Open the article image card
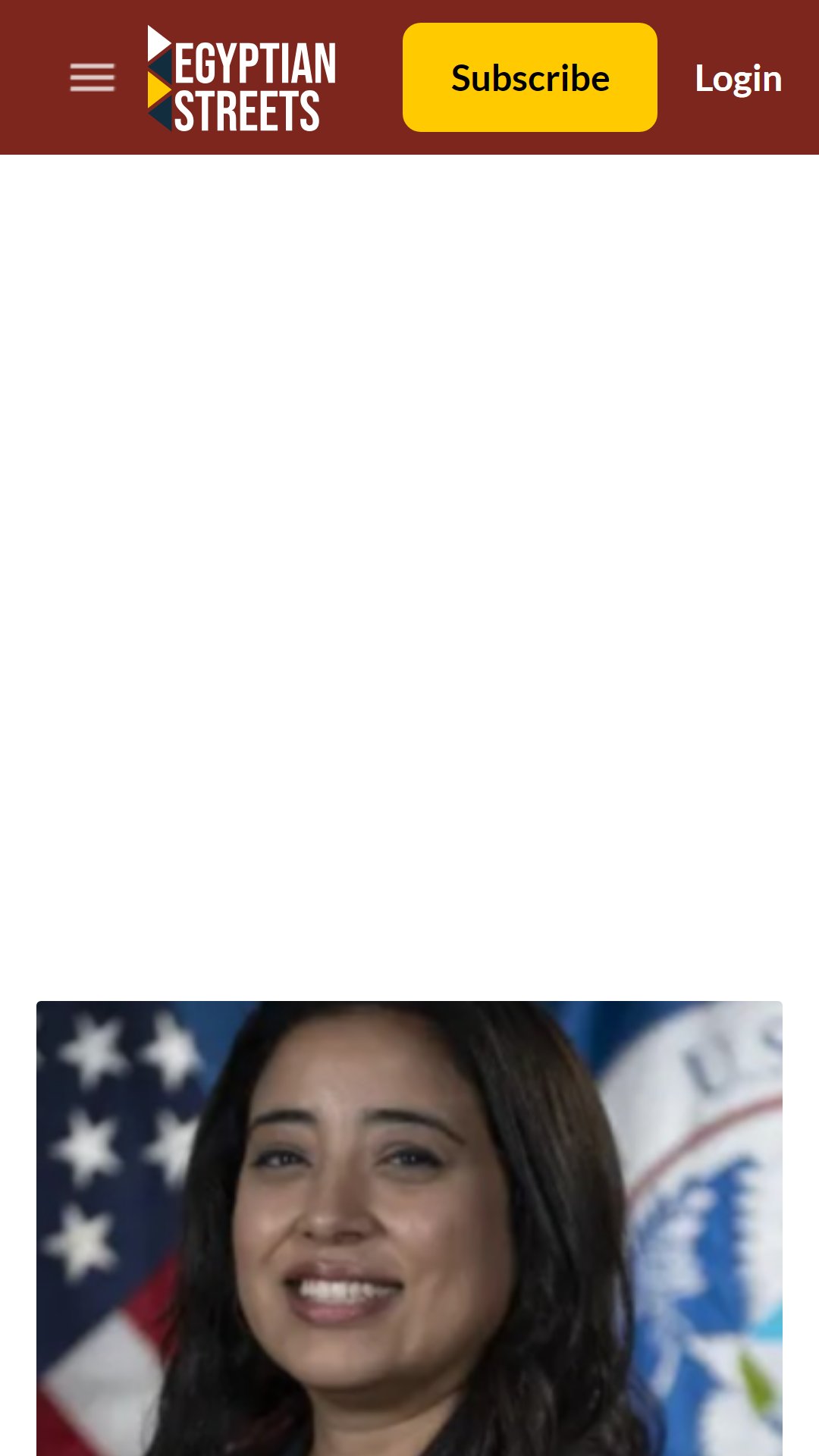 [409, 1228]
